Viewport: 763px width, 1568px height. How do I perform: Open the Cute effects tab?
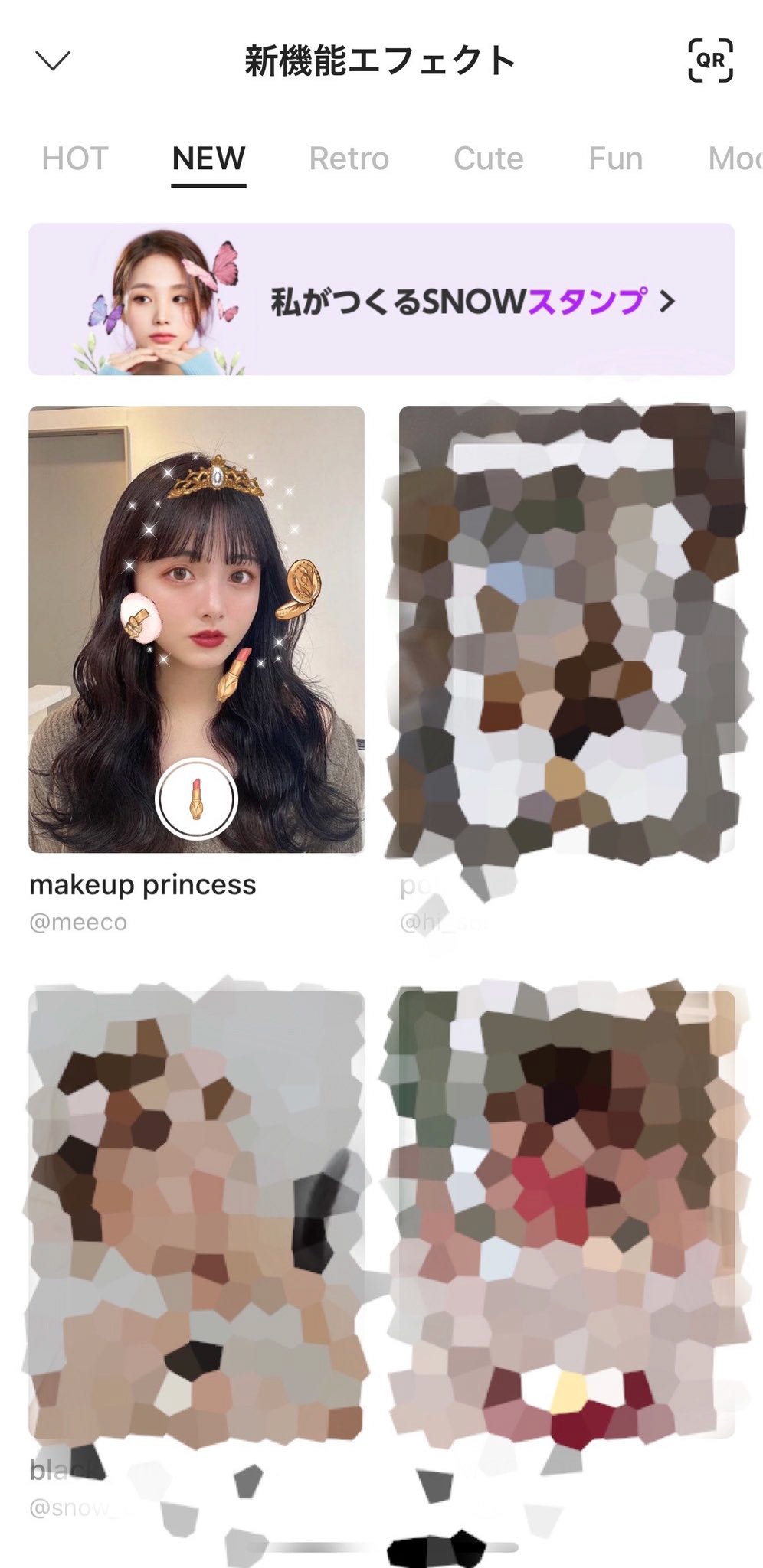[488, 158]
